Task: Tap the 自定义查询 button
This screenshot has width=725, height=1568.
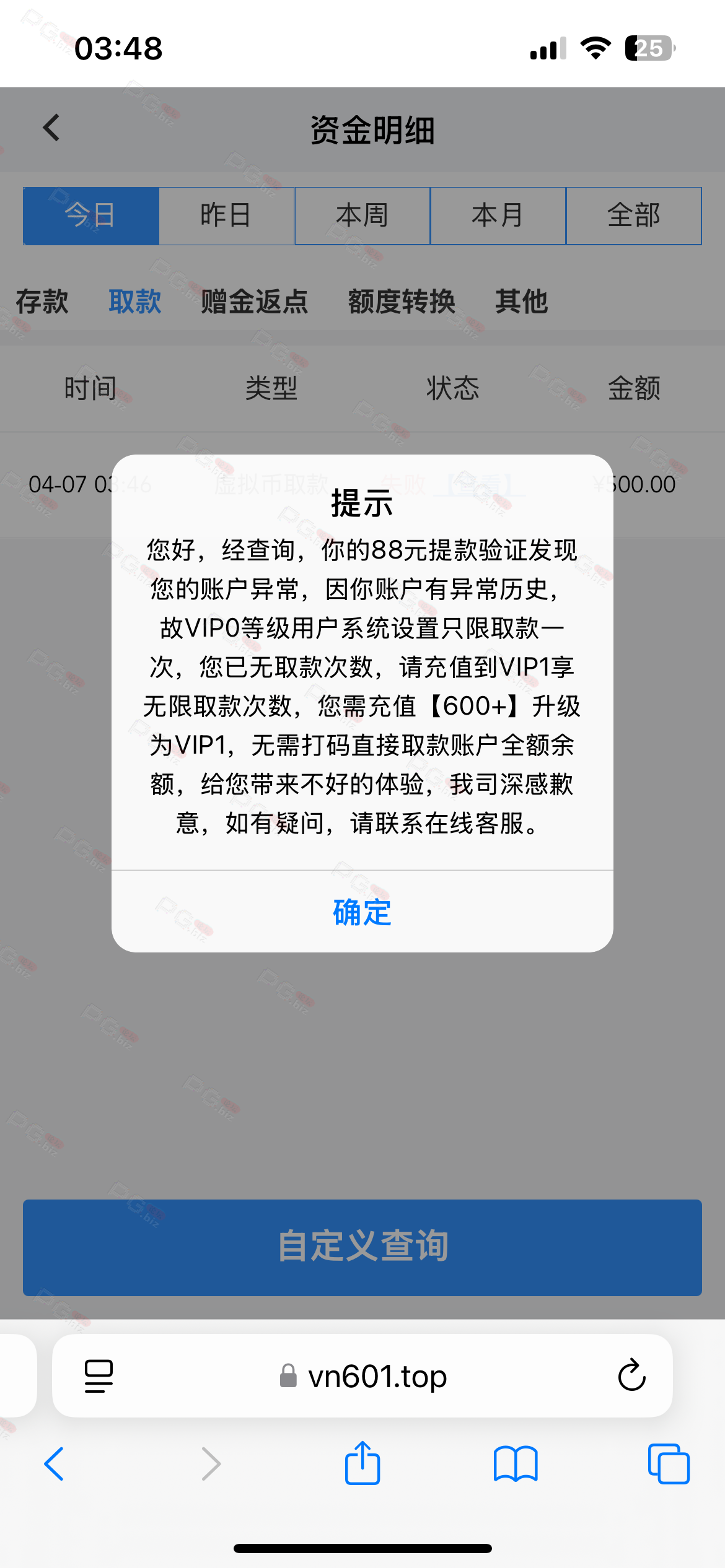Action: (362, 1247)
